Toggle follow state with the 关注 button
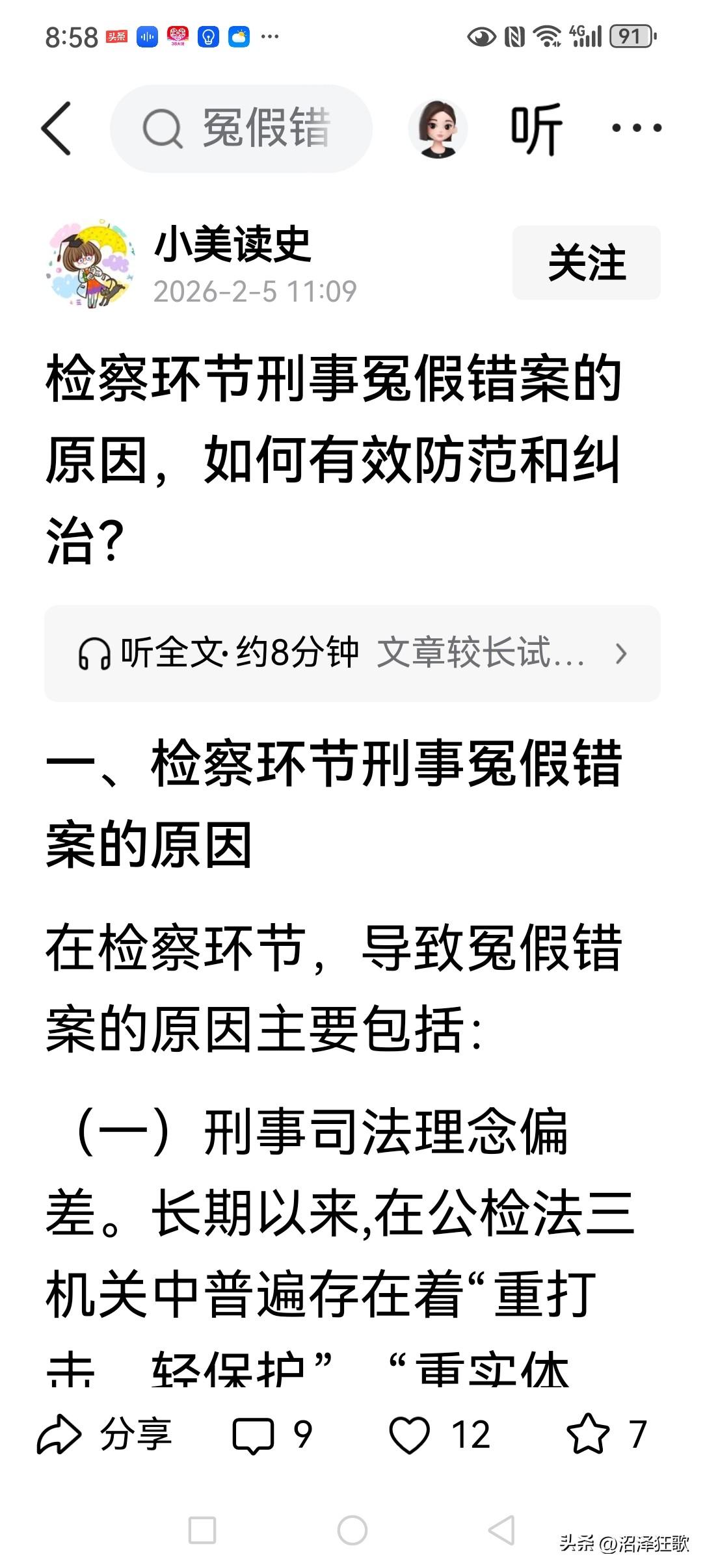The width and height of the screenshot is (705, 1568). pyautogui.click(x=585, y=263)
